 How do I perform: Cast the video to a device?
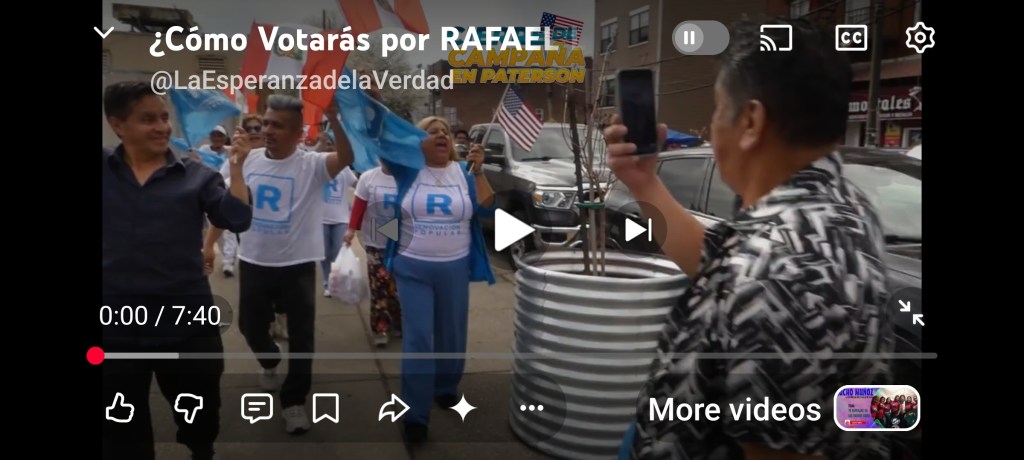pos(776,38)
